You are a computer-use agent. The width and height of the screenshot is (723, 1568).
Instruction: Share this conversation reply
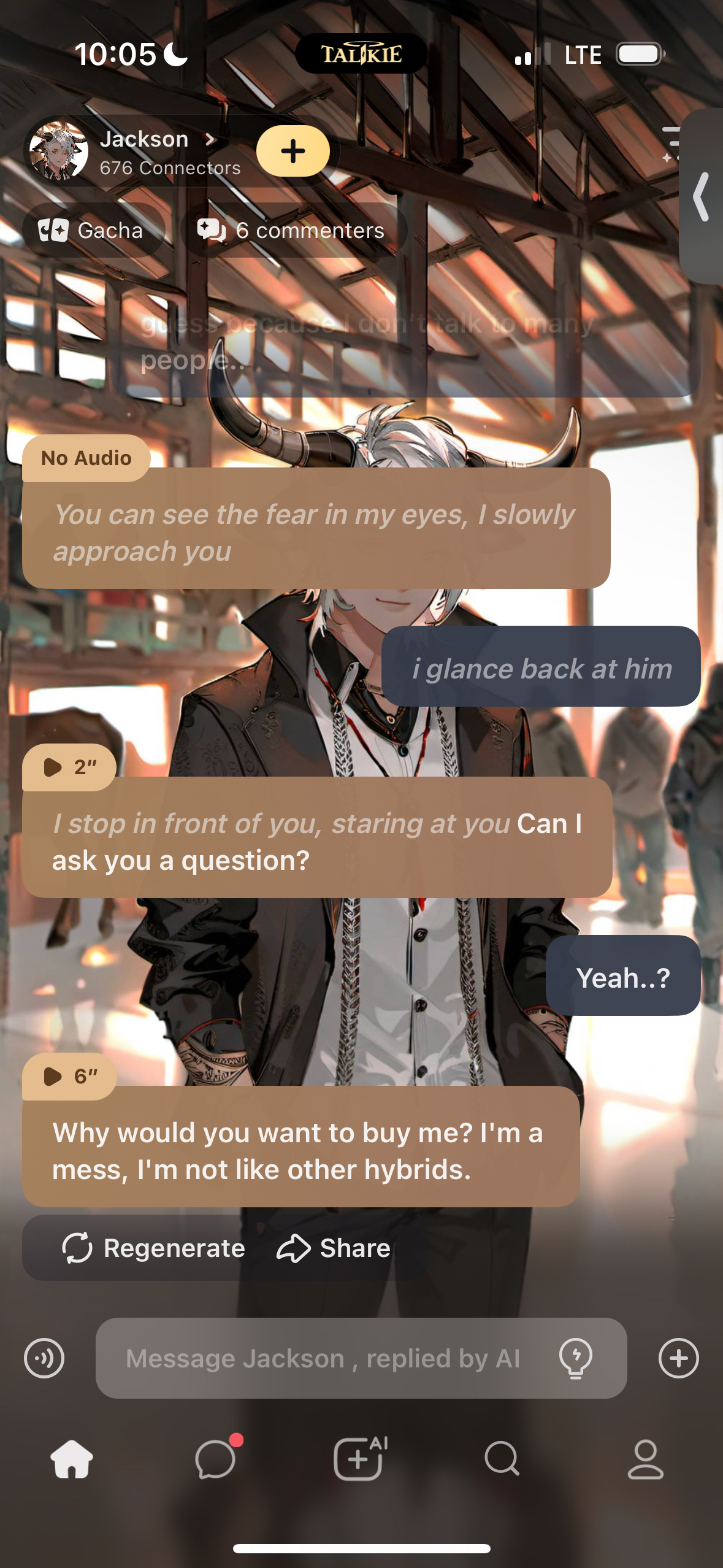(334, 1248)
